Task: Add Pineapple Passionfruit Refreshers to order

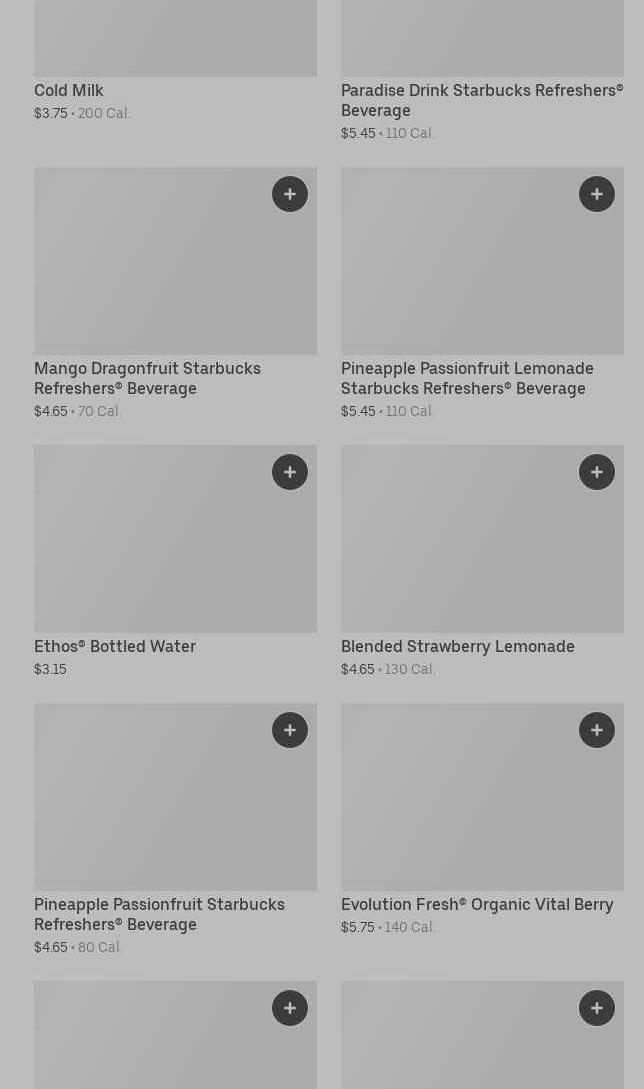Action: [x=290, y=730]
